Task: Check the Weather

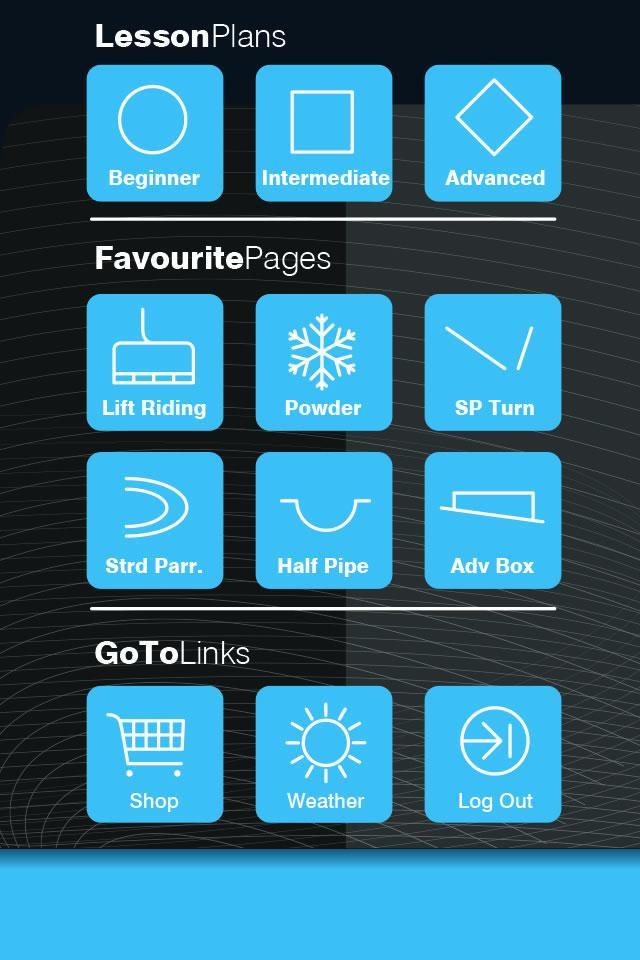Action: [324, 754]
